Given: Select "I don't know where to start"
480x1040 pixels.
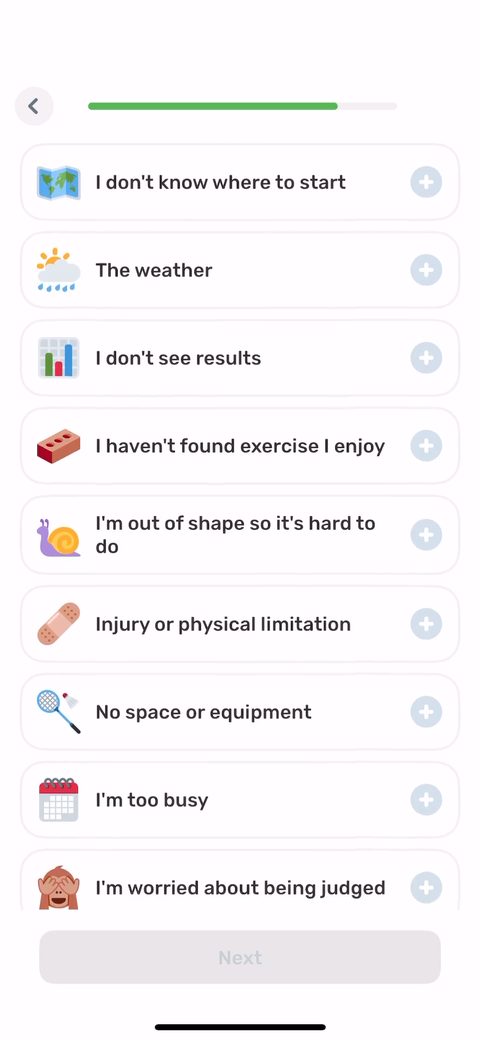Looking at the screenshot, I should click(240, 182).
